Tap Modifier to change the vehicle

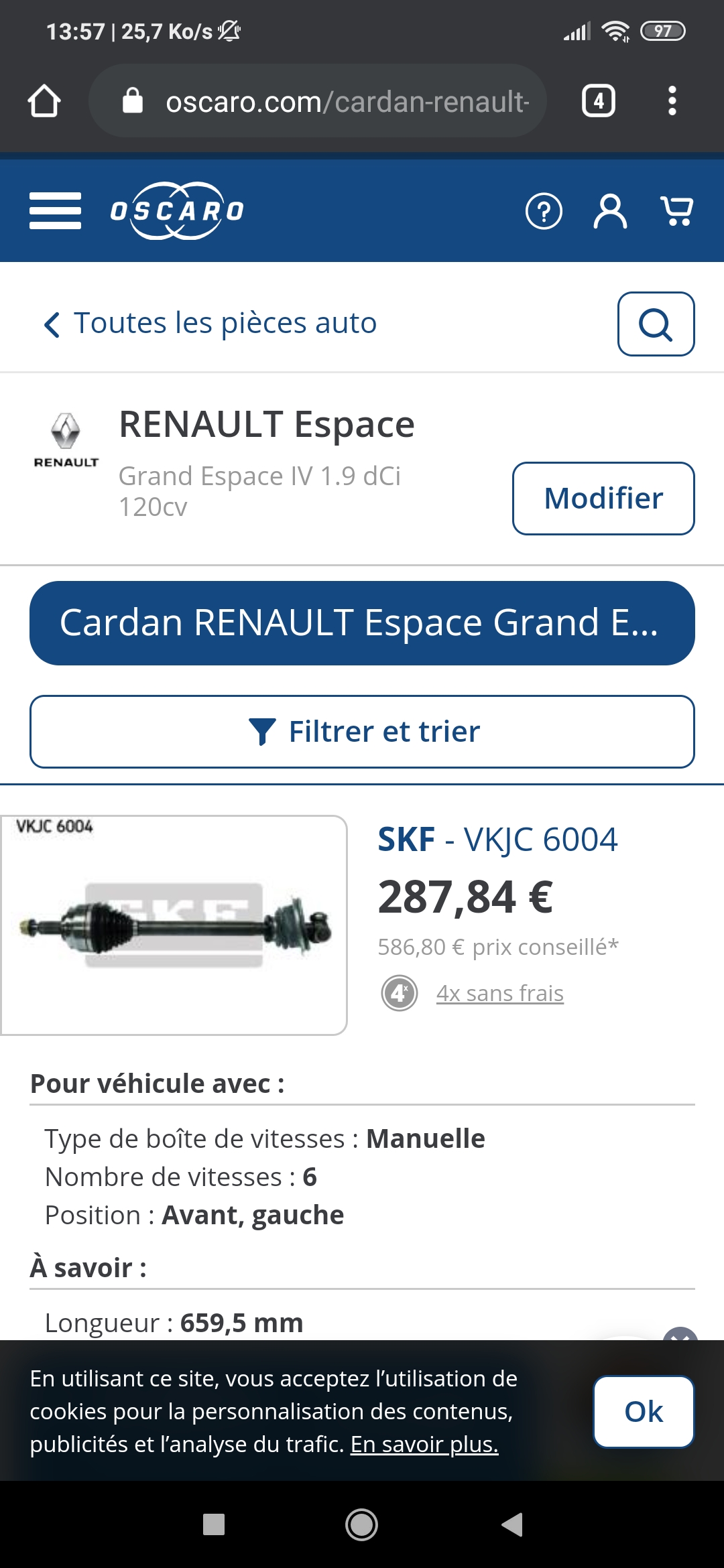point(603,499)
